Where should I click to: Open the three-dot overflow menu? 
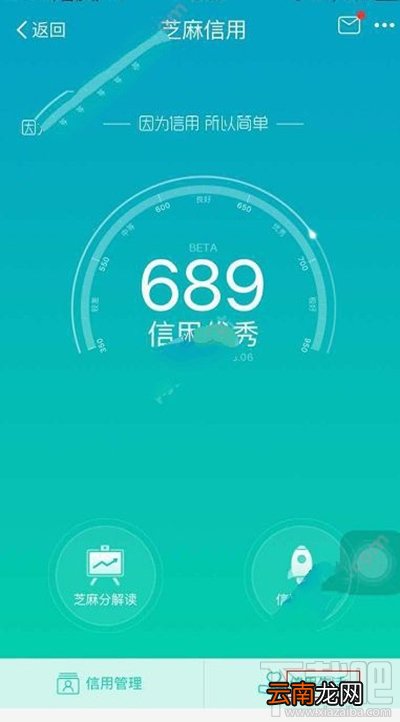(x=384, y=26)
